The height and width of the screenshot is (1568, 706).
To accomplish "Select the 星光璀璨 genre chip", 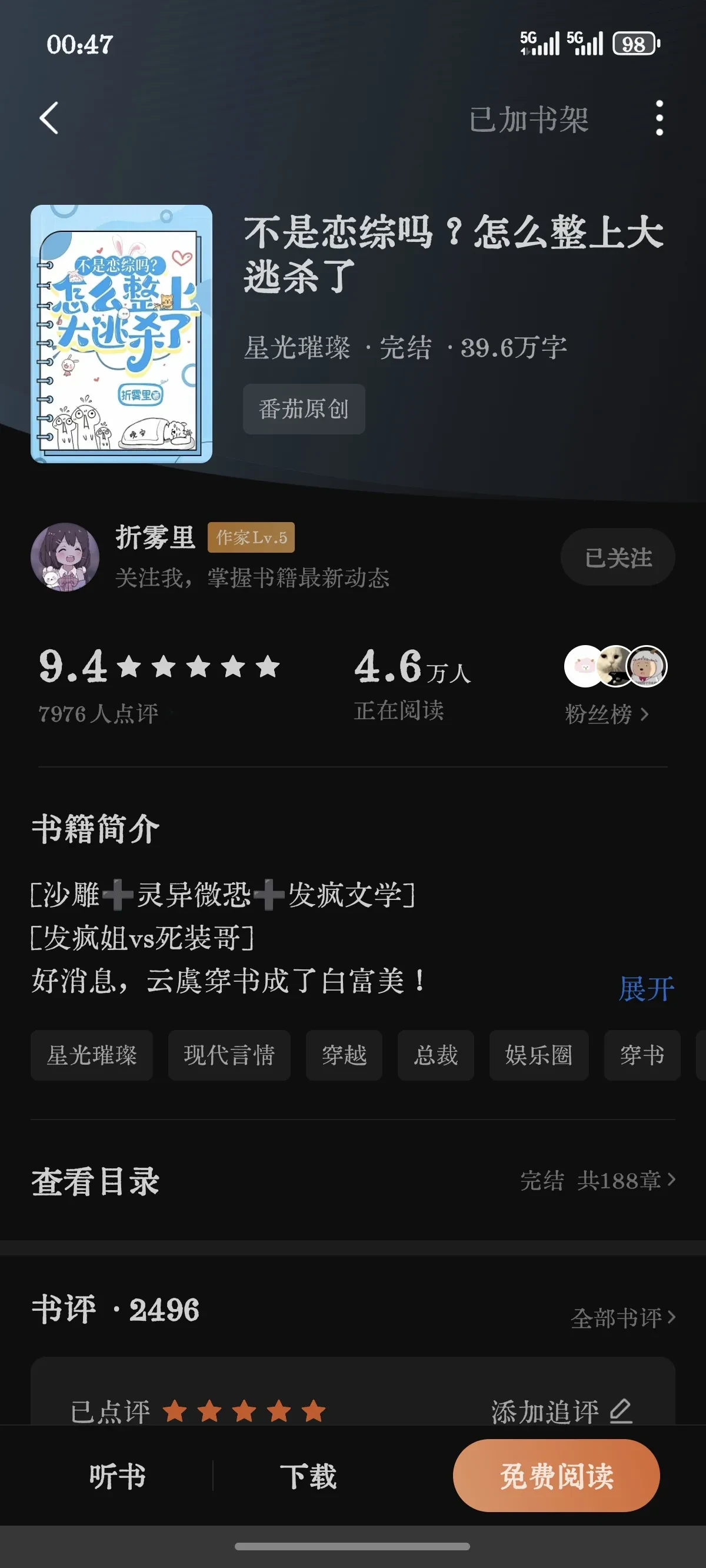I will 92,1055.
